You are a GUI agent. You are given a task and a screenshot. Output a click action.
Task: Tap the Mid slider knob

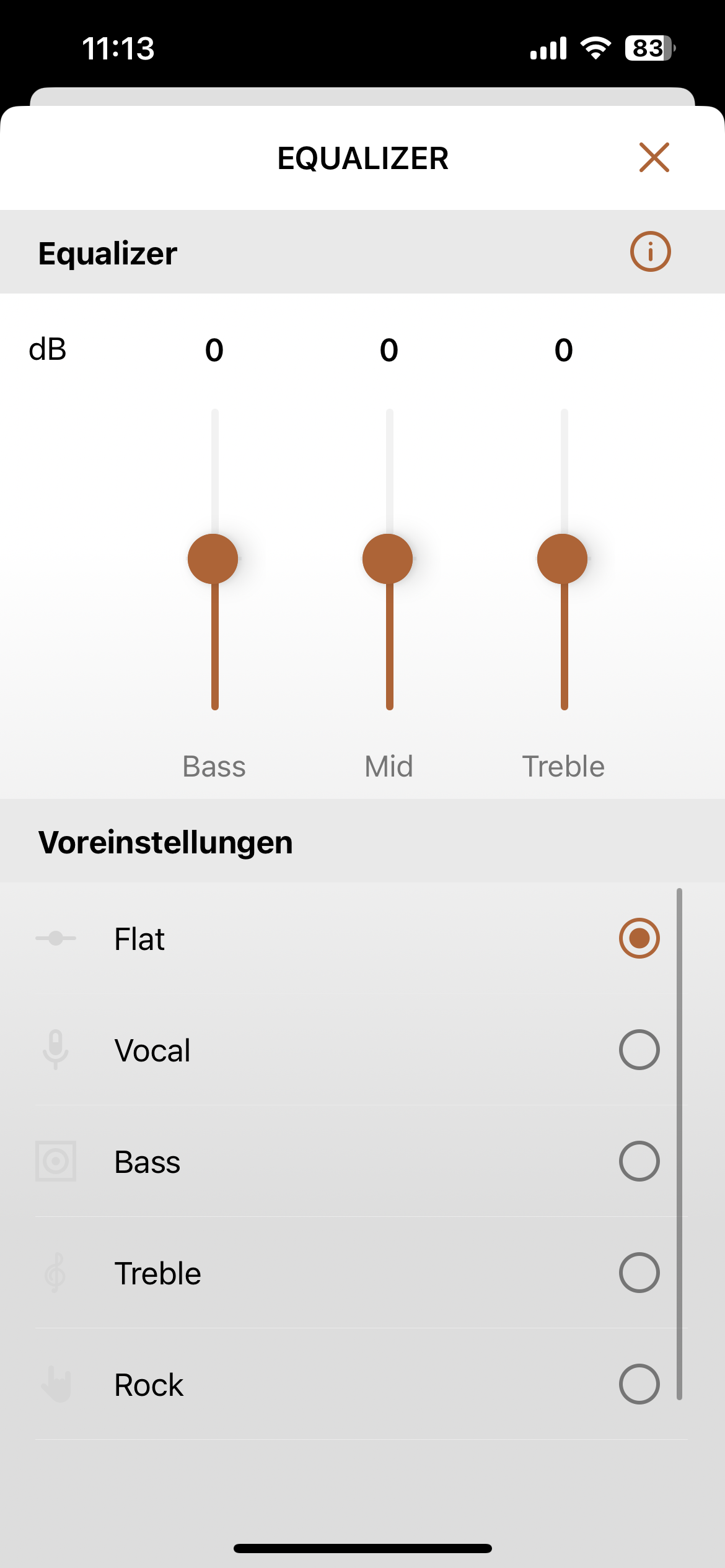pos(388,559)
